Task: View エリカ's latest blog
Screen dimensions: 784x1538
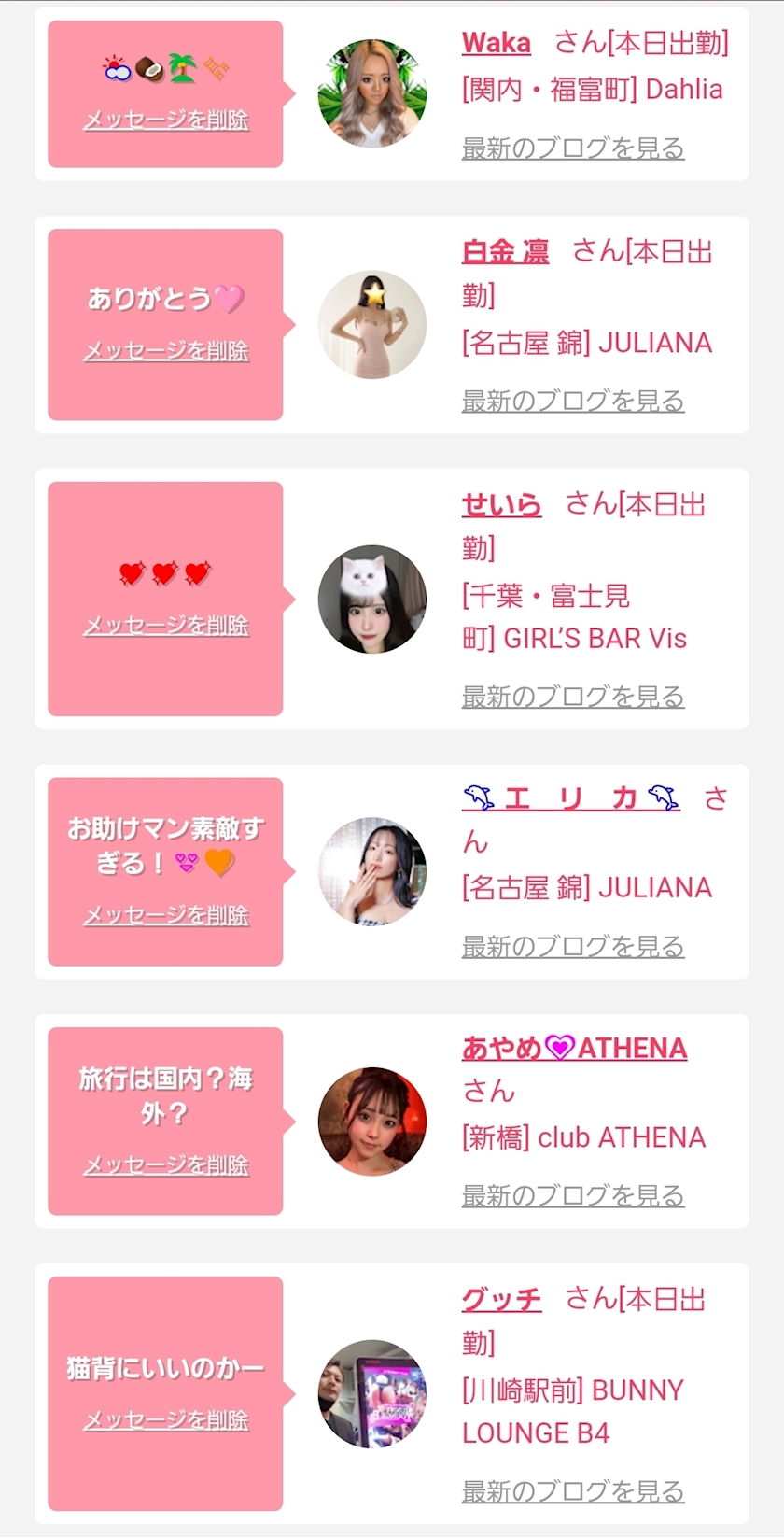Action: point(573,946)
